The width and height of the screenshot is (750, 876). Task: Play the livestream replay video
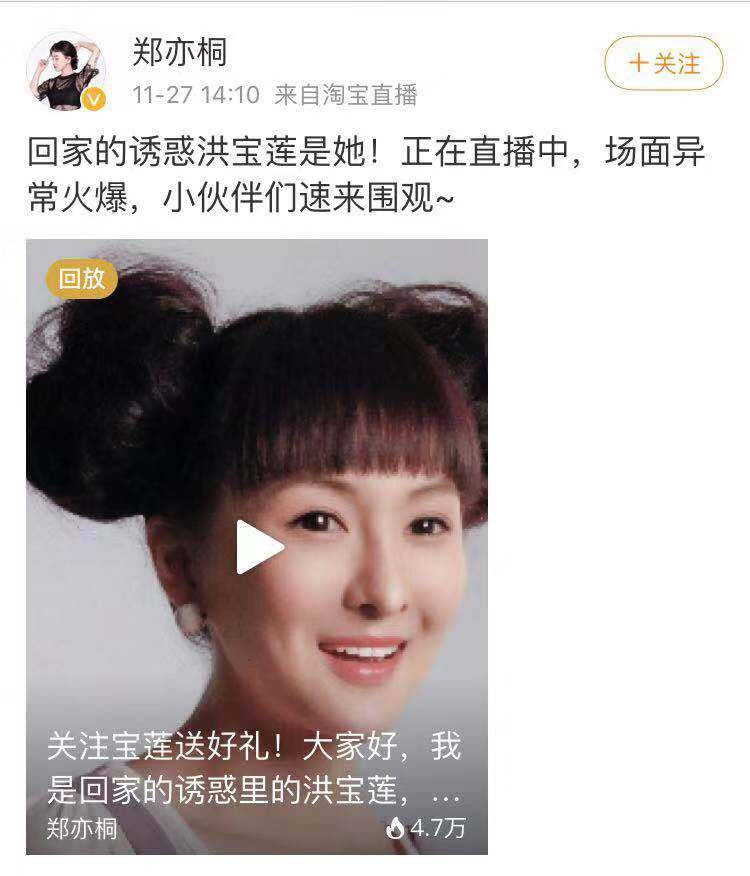pos(258,547)
